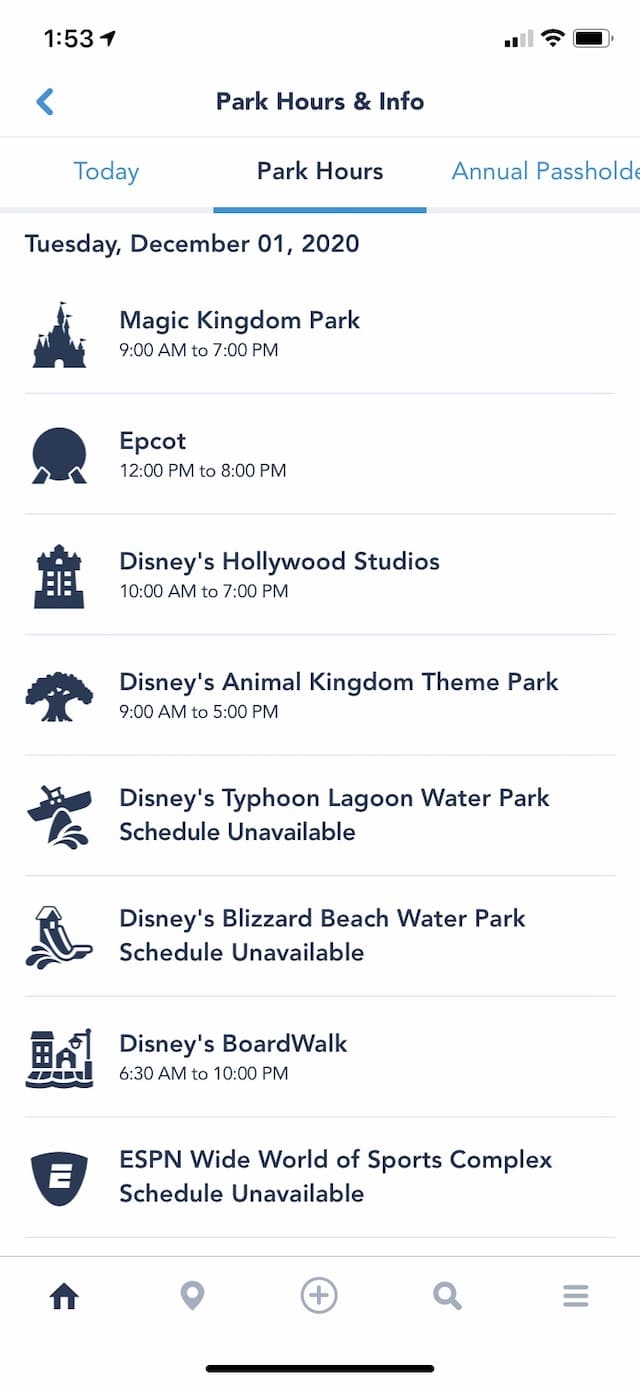Open the map location tab
Viewport: 640px width, 1385px height.
[x=192, y=1297]
